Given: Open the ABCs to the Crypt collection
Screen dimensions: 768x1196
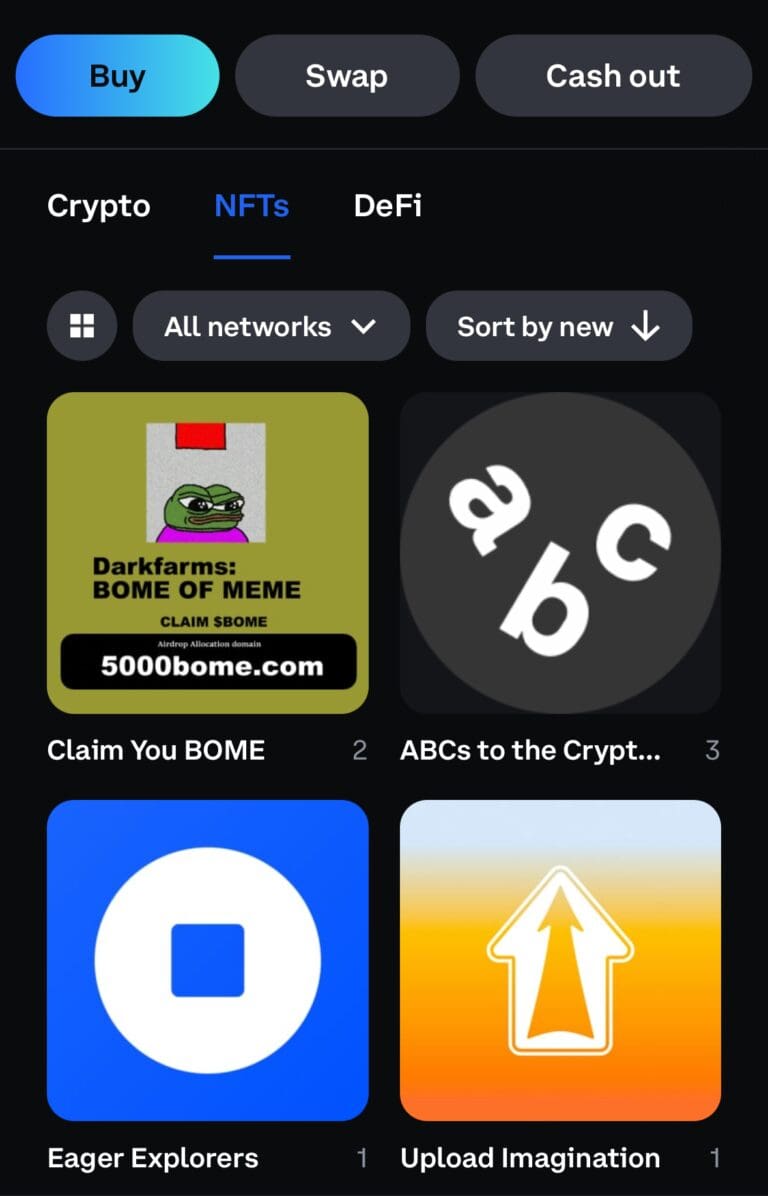Looking at the screenshot, I should pyautogui.click(x=560, y=553).
